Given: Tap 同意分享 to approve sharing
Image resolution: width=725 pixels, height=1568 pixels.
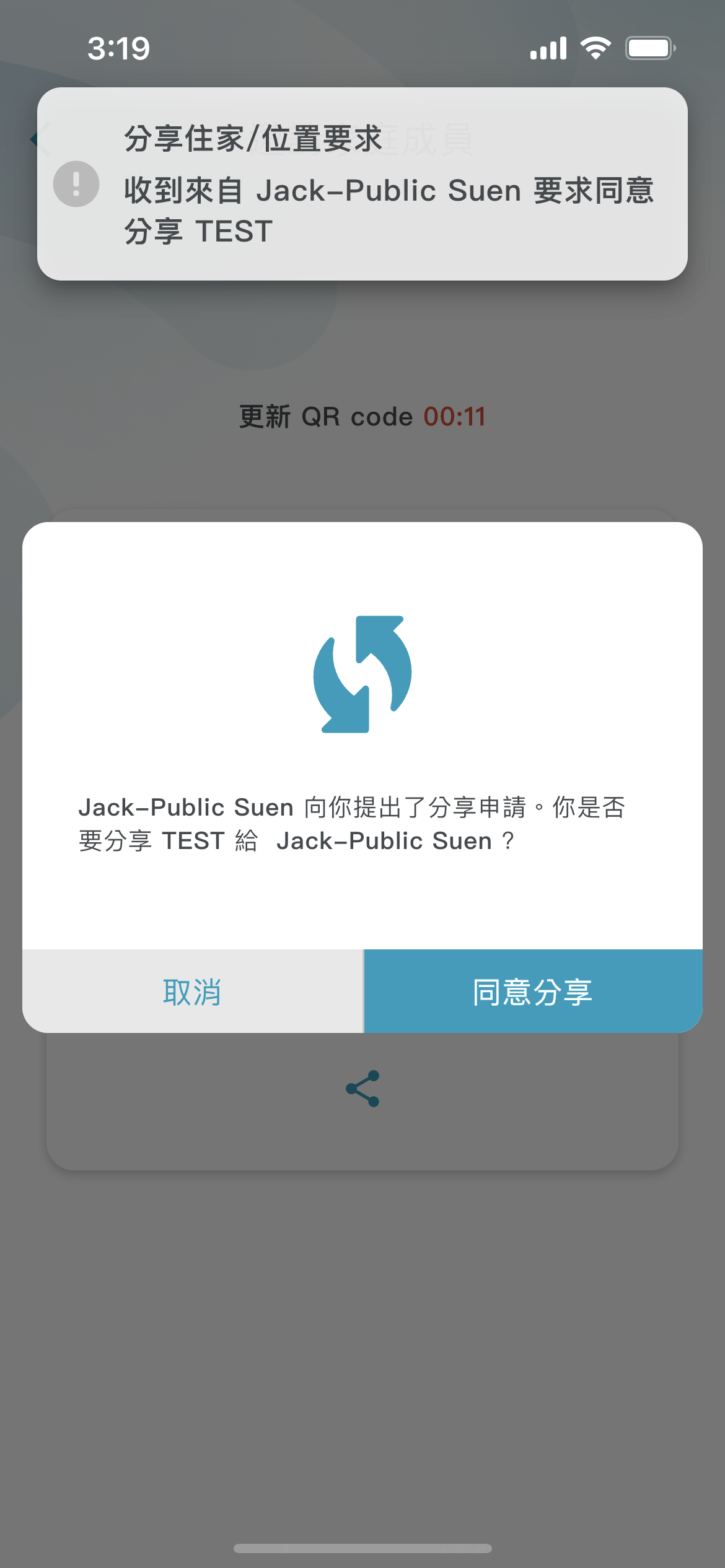Looking at the screenshot, I should click(x=533, y=991).
